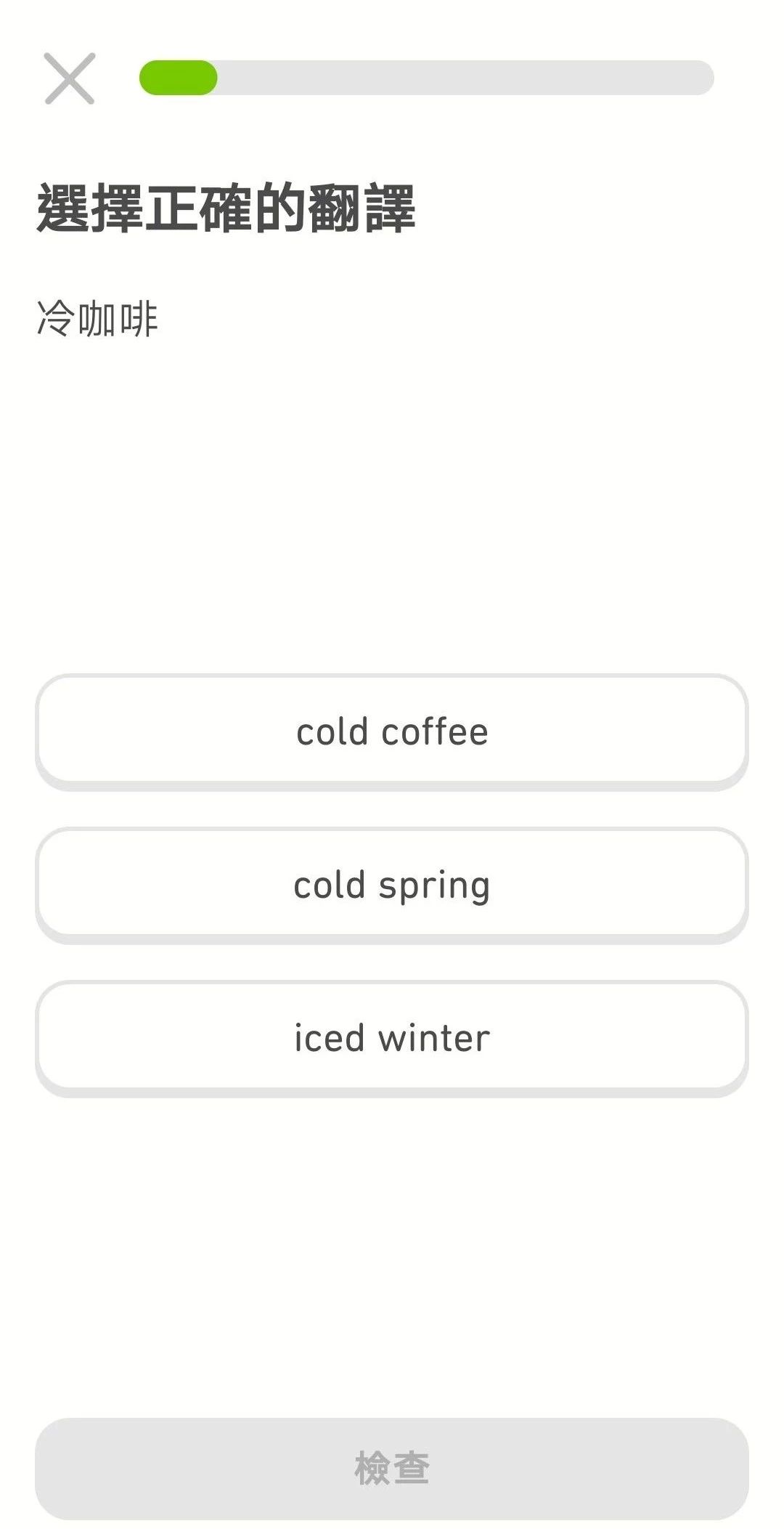Choose the "cold spring" option
This screenshot has width=784, height=1529.
(x=392, y=884)
